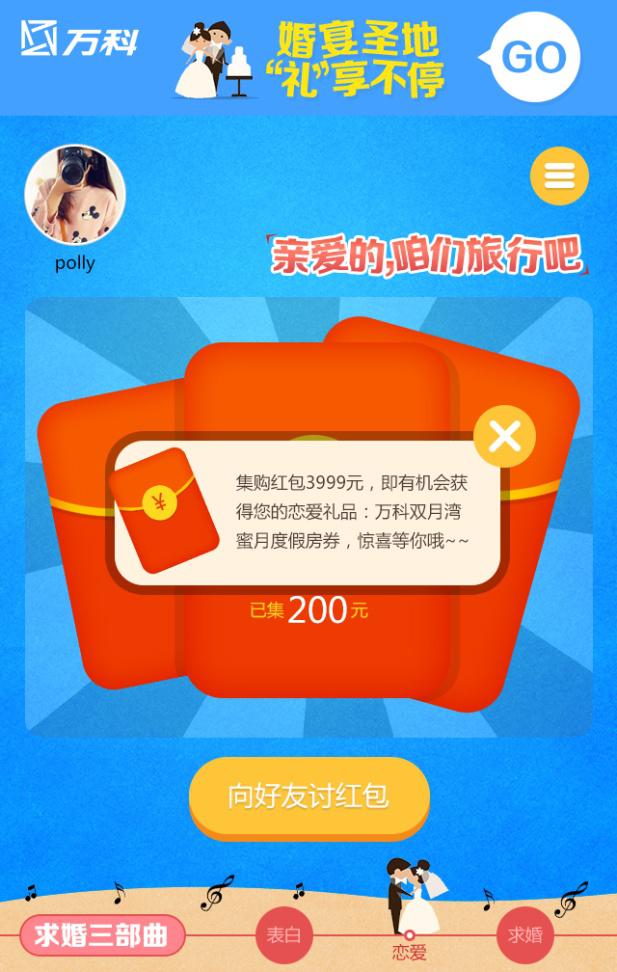Open the yellow hamburger menu
Viewport: 617px width, 972px height.
pyautogui.click(x=559, y=176)
